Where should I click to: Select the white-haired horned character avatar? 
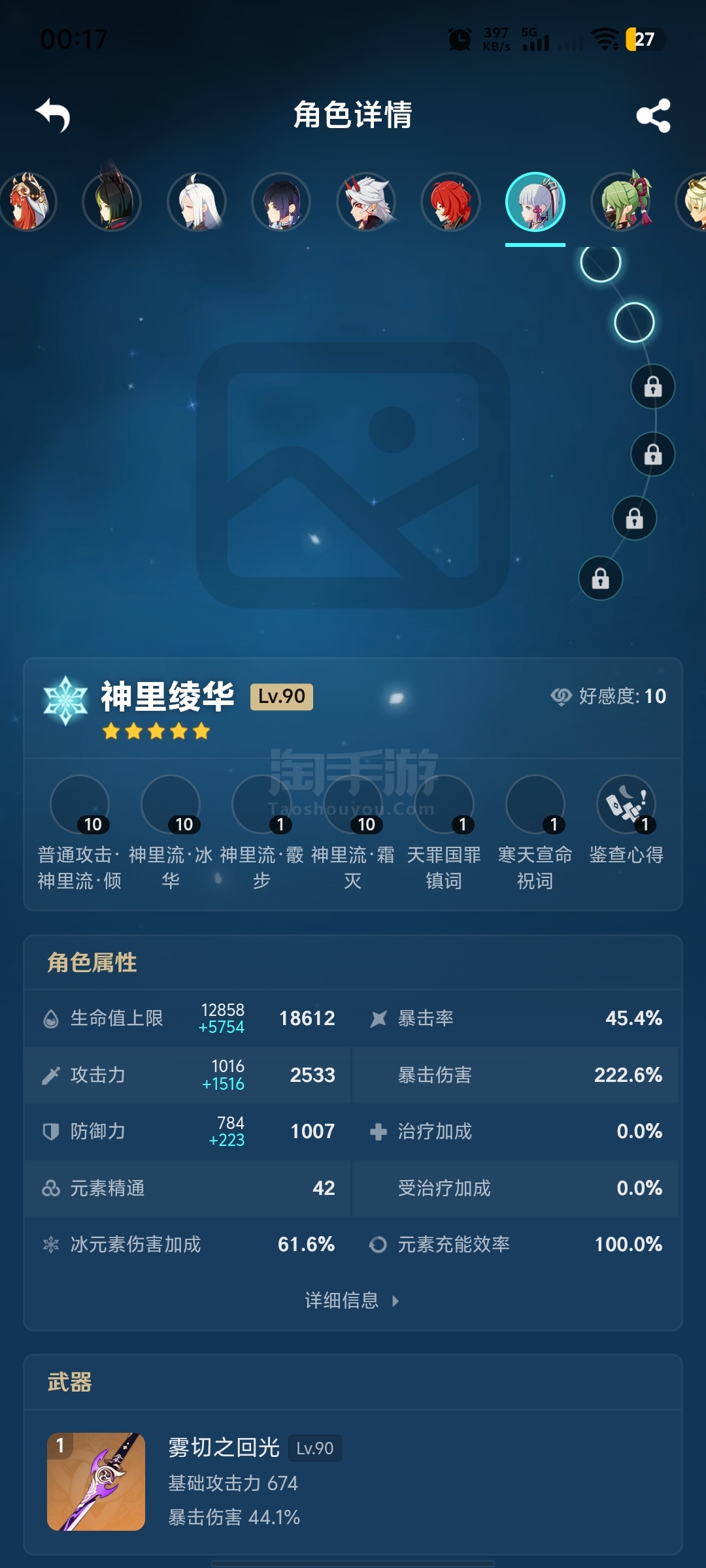(366, 202)
